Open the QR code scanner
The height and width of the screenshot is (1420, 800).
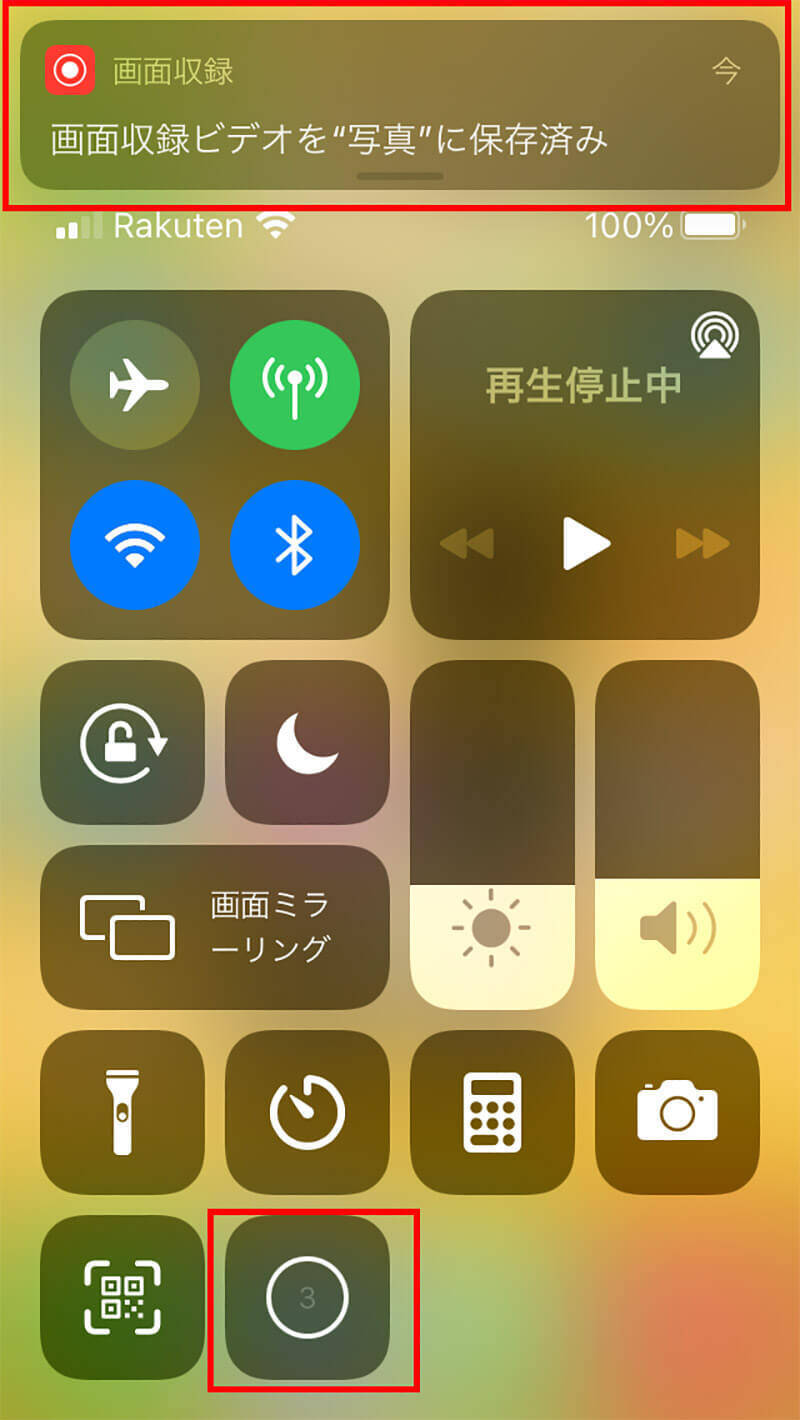[x=123, y=1297]
